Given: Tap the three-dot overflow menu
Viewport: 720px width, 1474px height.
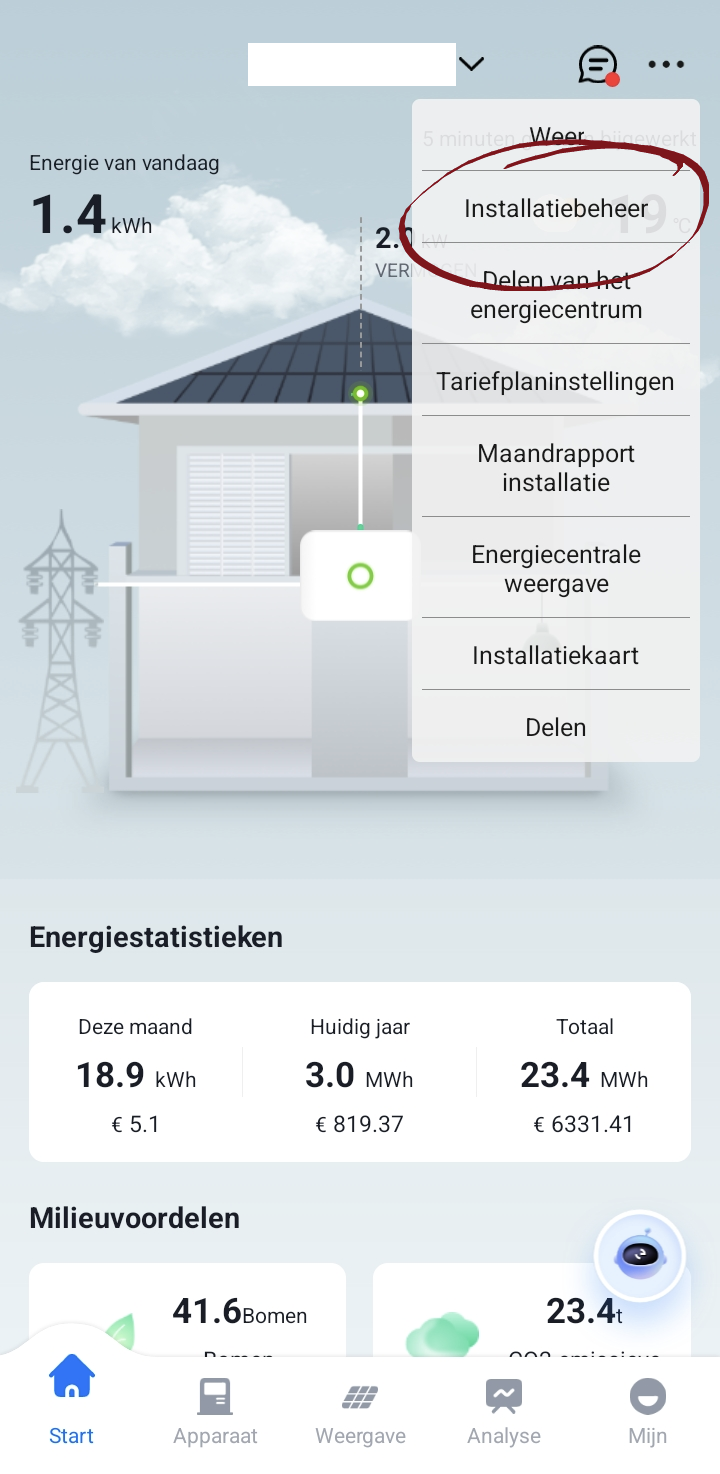Looking at the screenshot, I should (x=666, y=65).
